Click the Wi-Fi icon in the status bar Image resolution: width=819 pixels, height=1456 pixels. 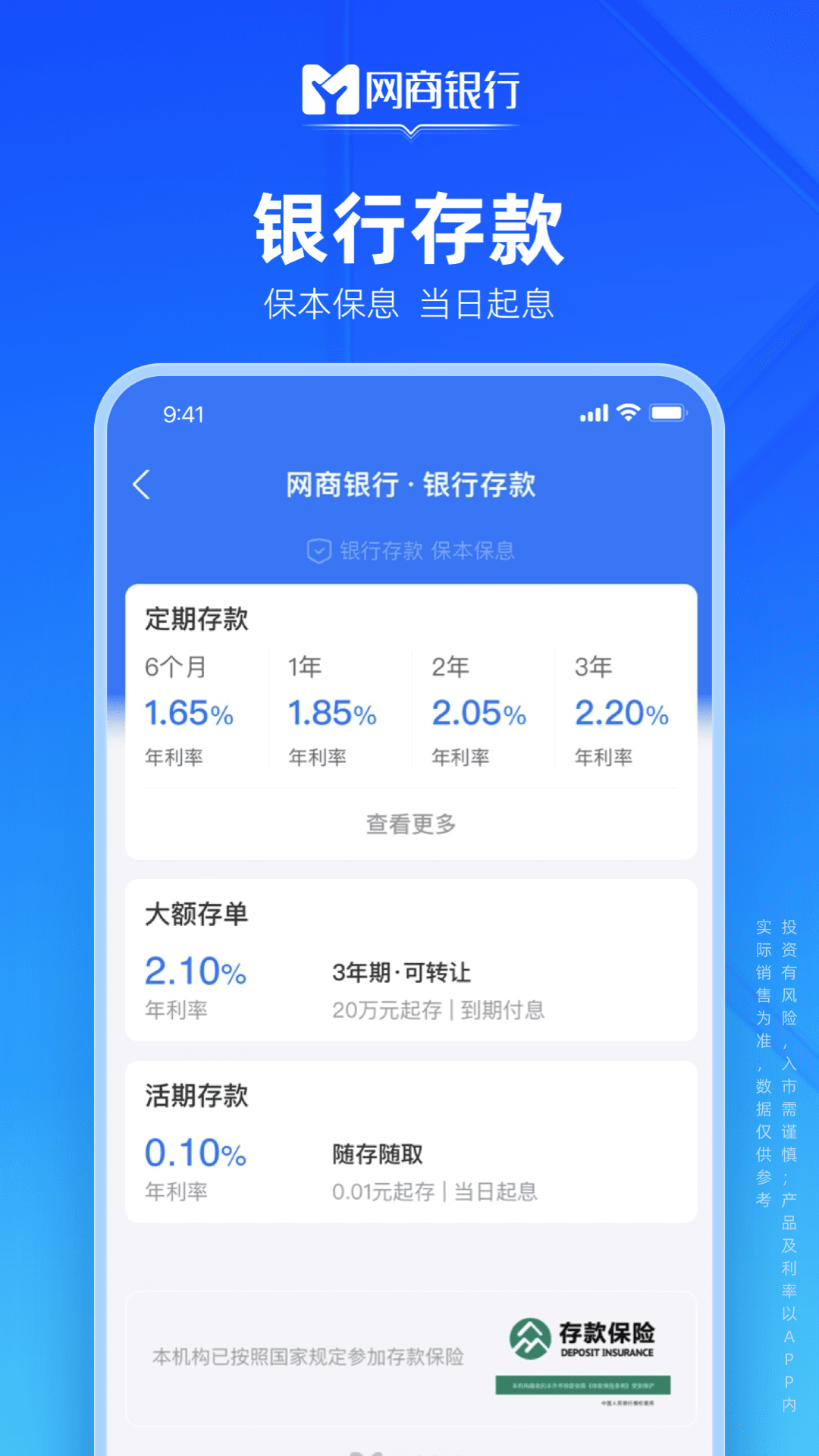627,412
